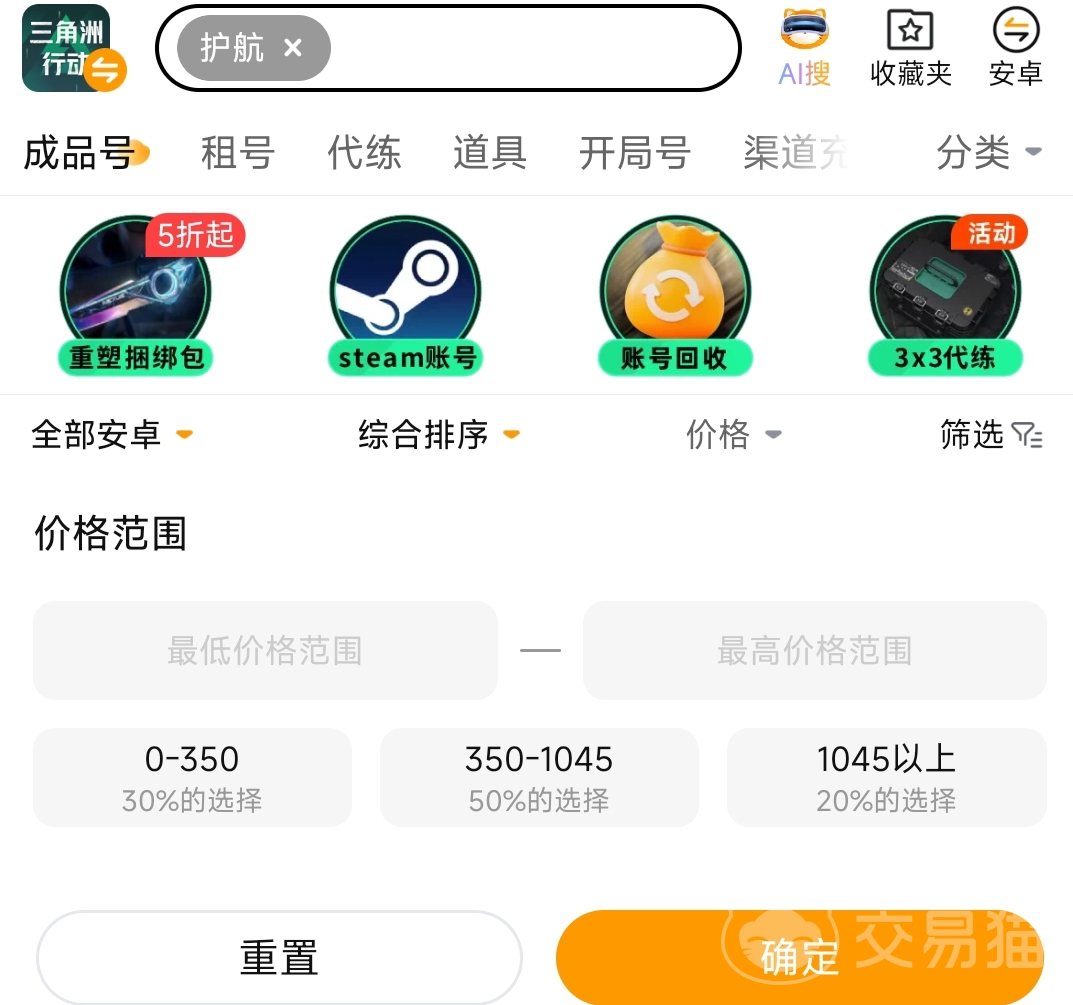Go to the 开局号 tab
The height and width of the screenshot is (1005, 1073).
click(634, 152)
